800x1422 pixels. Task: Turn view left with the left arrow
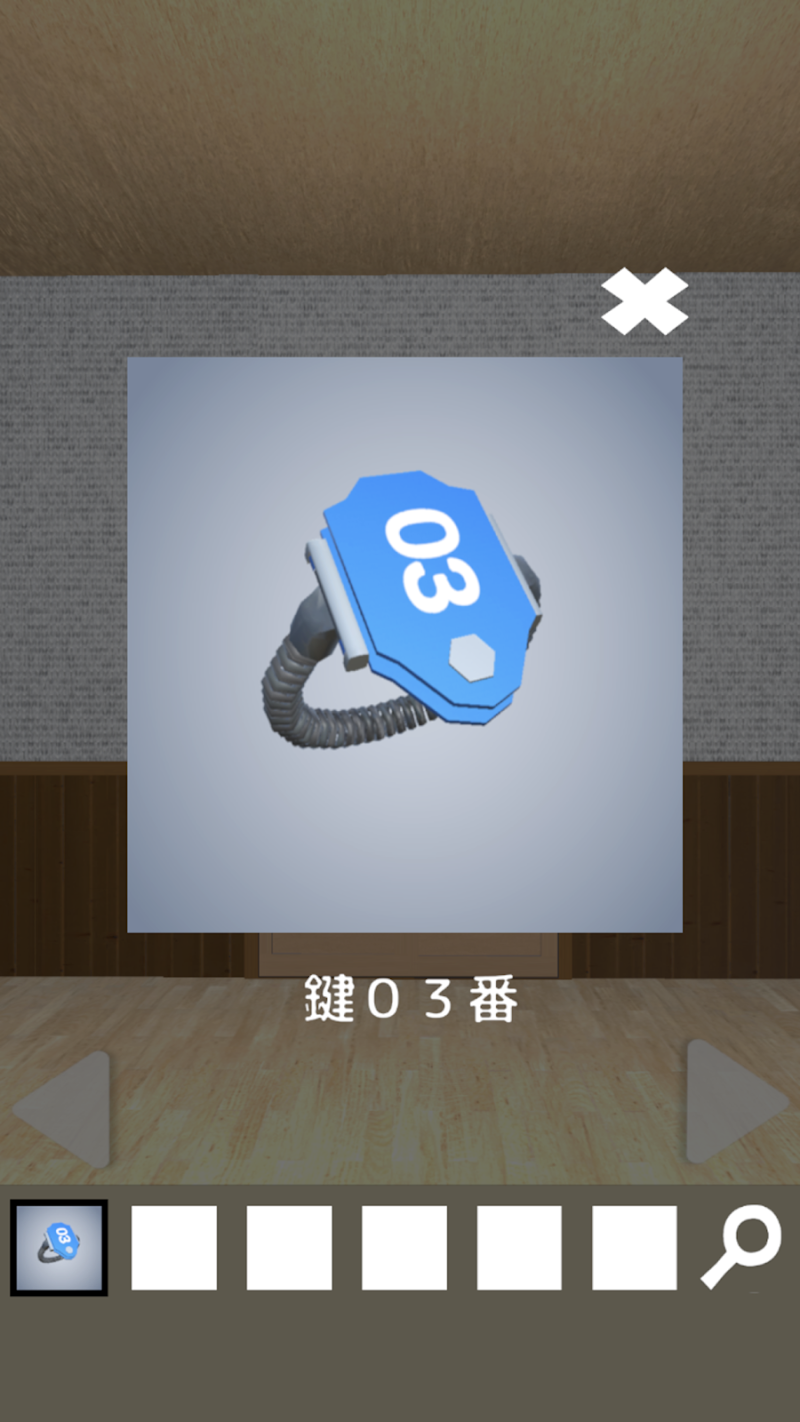[65, 1108]
